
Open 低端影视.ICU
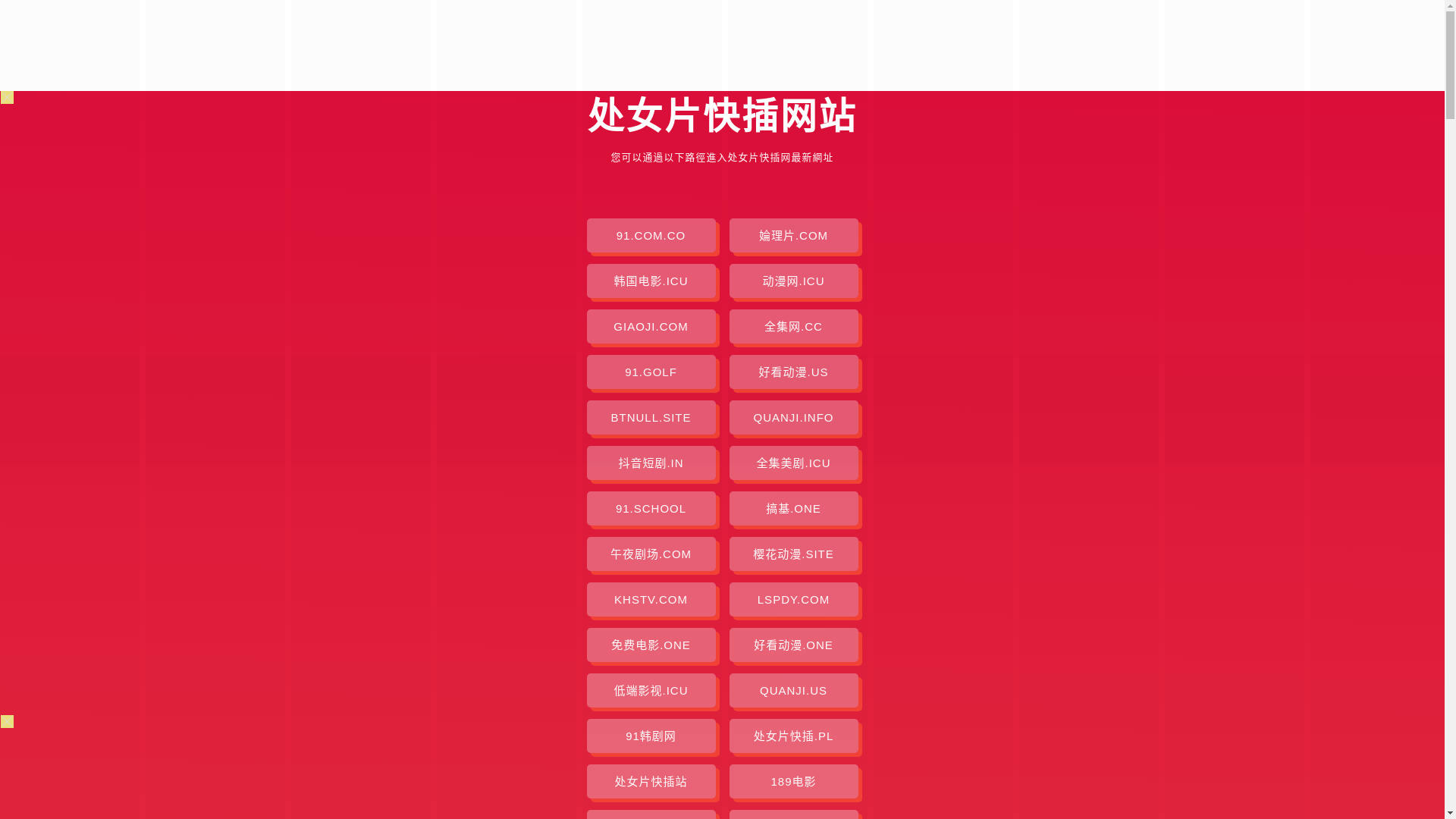[x=651, y=691]
